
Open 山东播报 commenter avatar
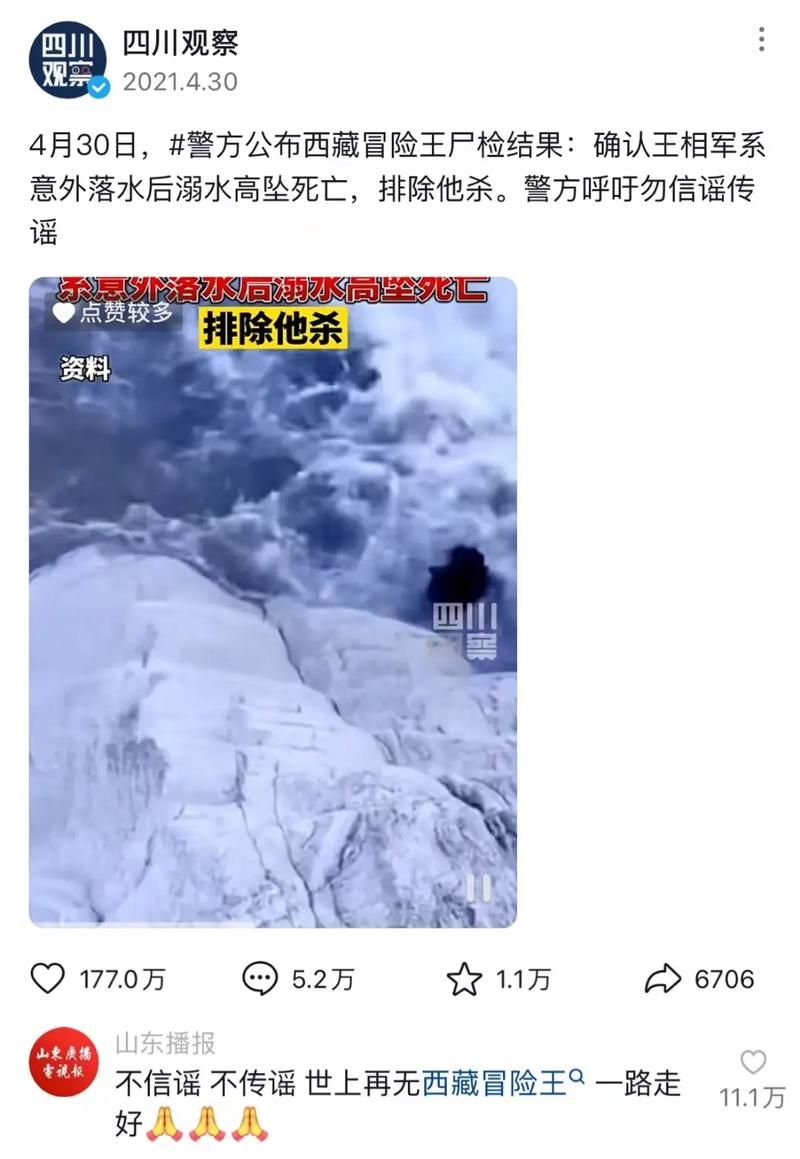[64, 1062]
